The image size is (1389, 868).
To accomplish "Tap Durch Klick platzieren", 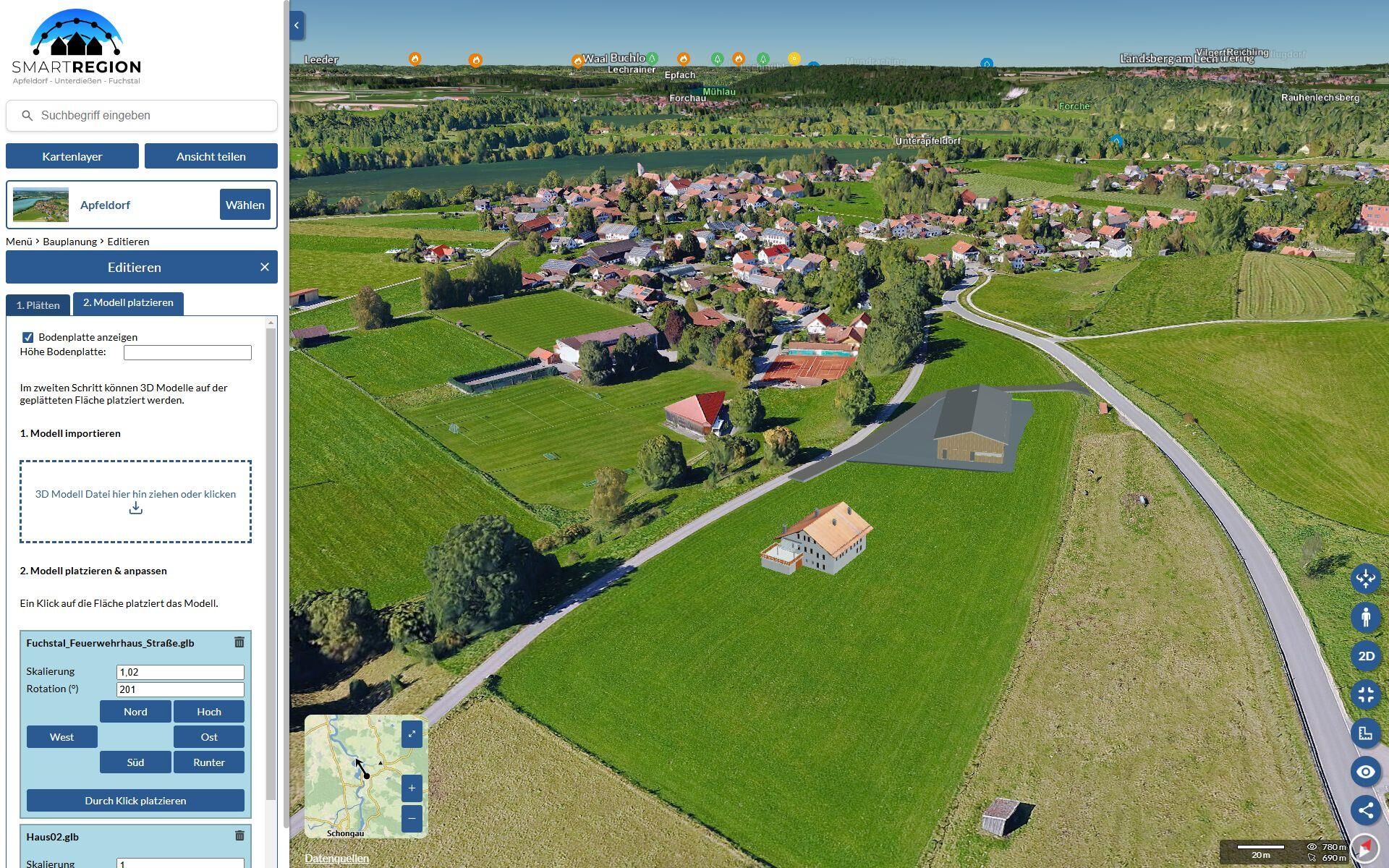I will [135, 801].
